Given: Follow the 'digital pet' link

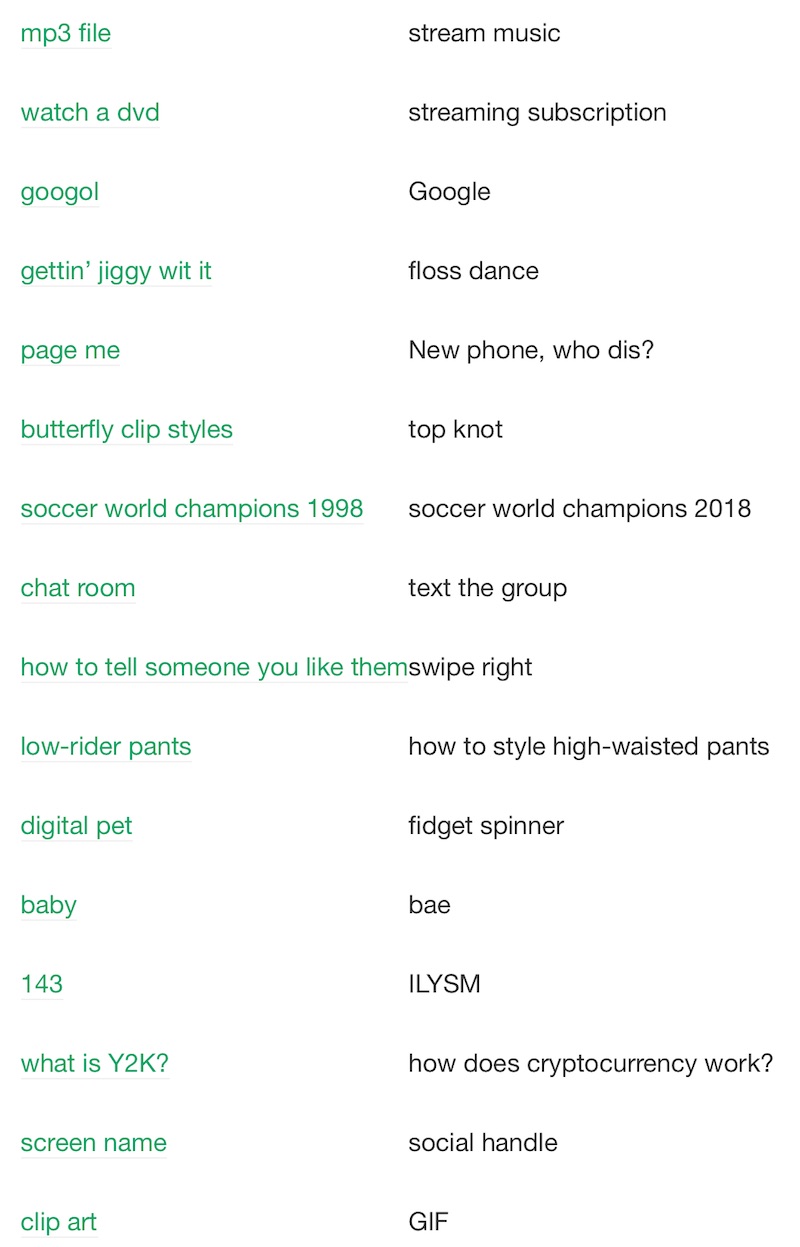Looking at the screenshot, I should tap(76, 826).
